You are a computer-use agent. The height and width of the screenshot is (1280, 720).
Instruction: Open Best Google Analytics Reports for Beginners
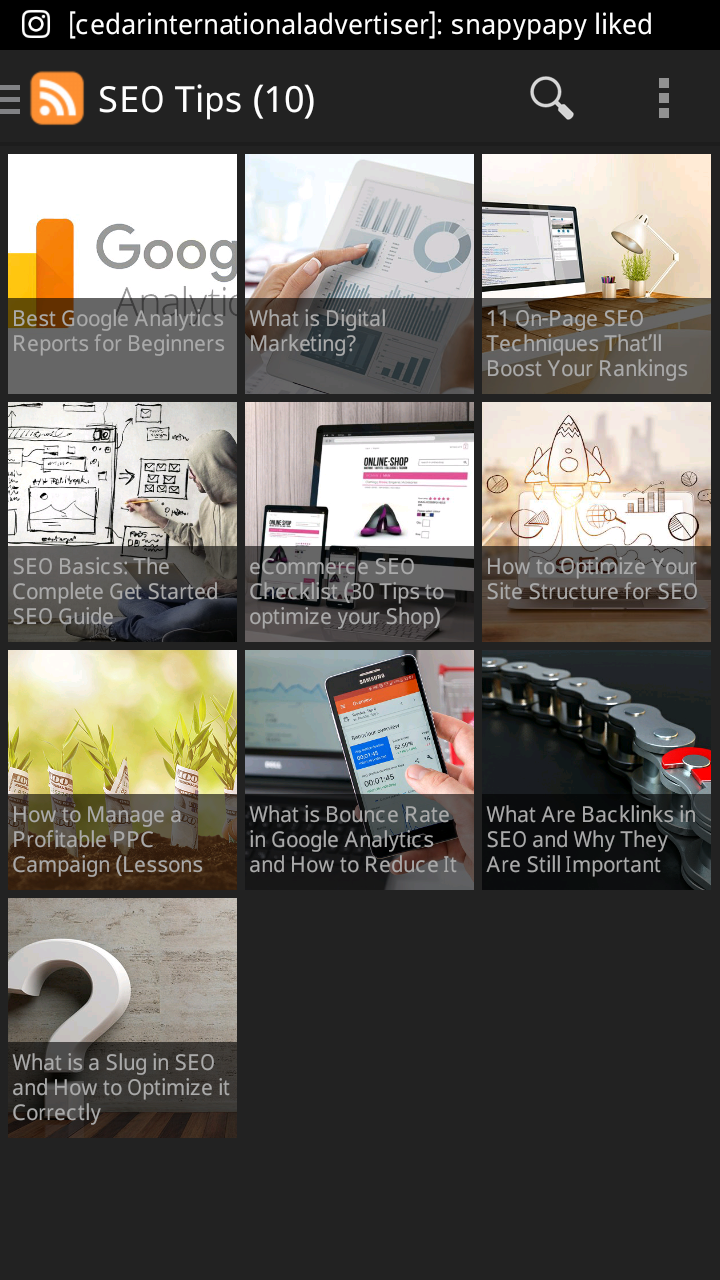(122, 273)
